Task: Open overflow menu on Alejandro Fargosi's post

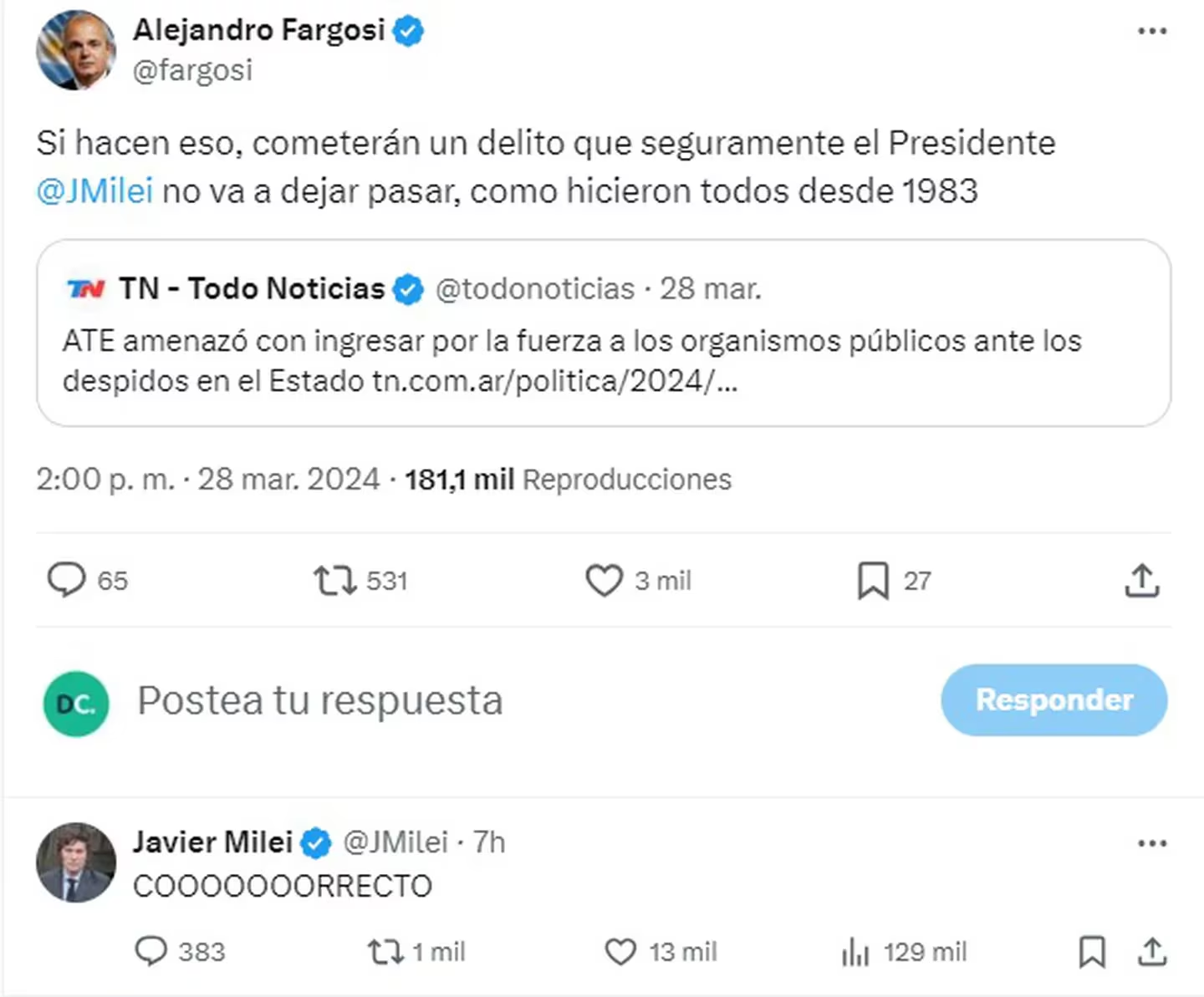Action: tap(1151, 32)
